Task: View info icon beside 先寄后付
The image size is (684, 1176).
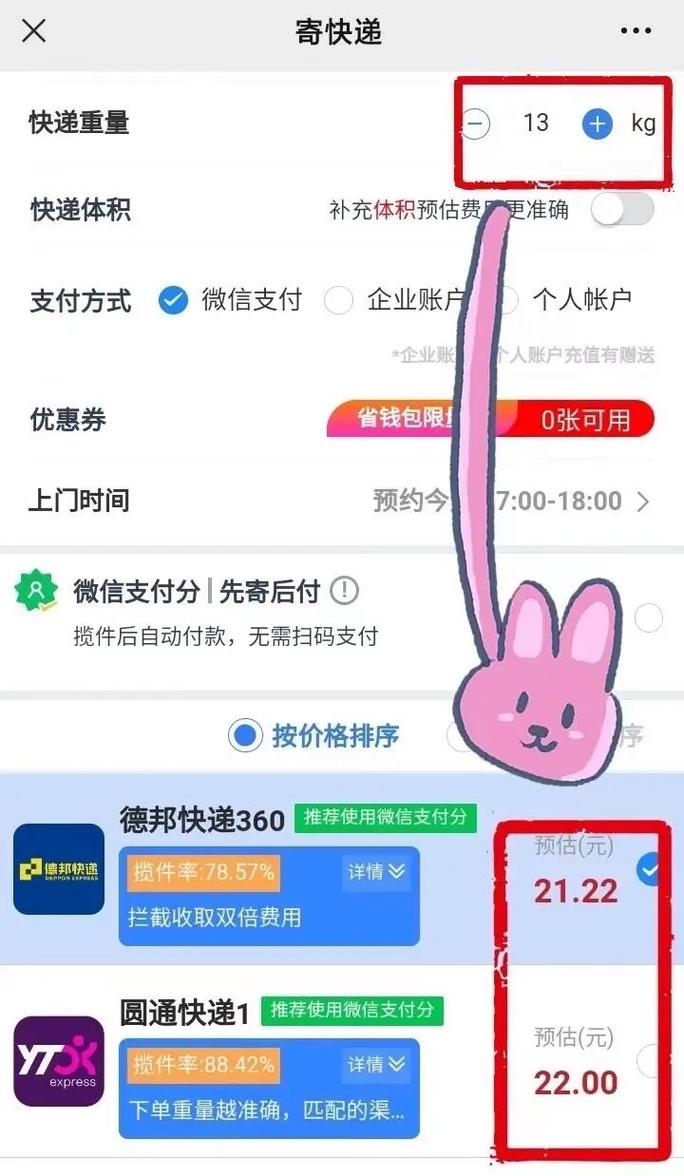Action: click(343, 591)
